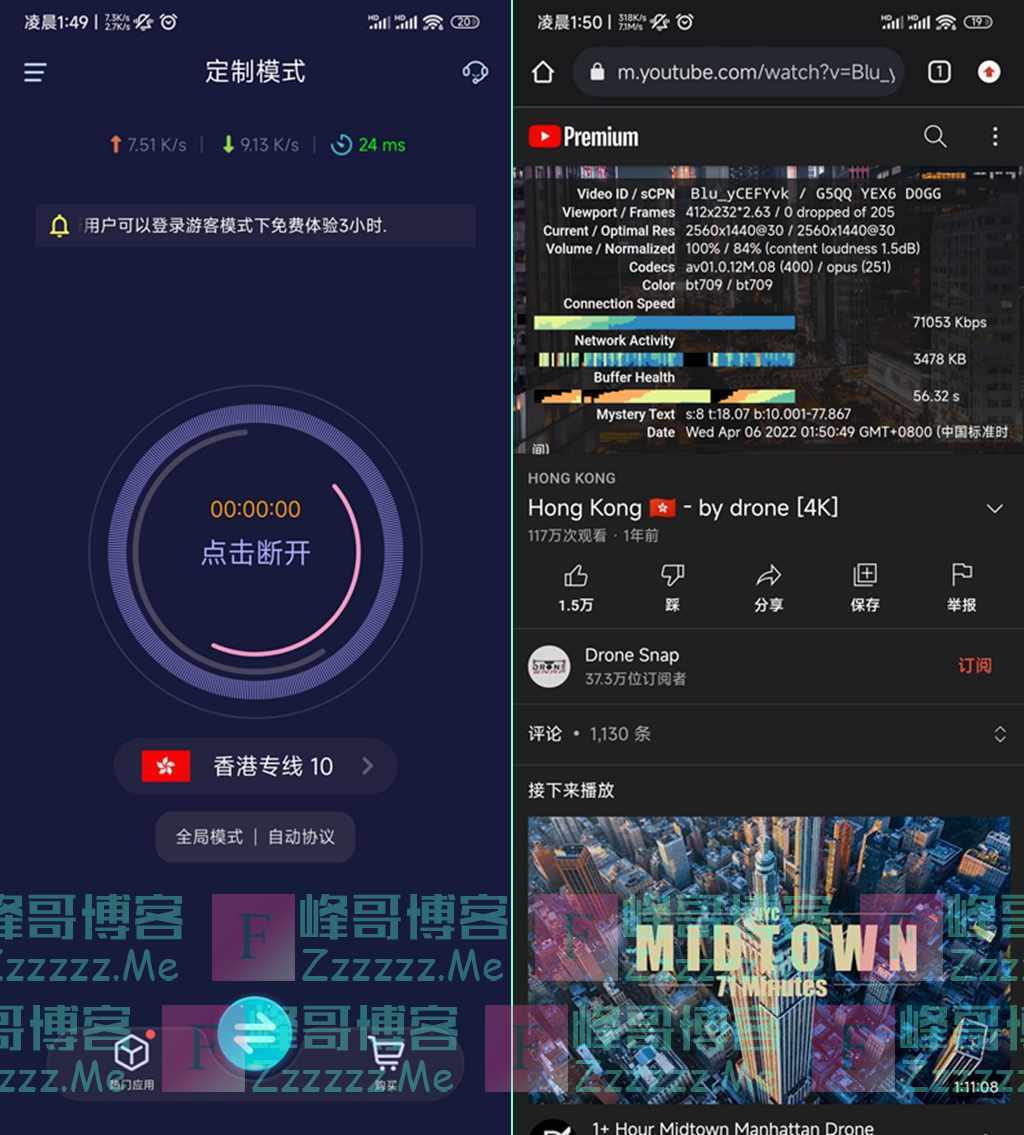Go to the browser home page
This screenshot has height=1135, width=1024.
543,72
